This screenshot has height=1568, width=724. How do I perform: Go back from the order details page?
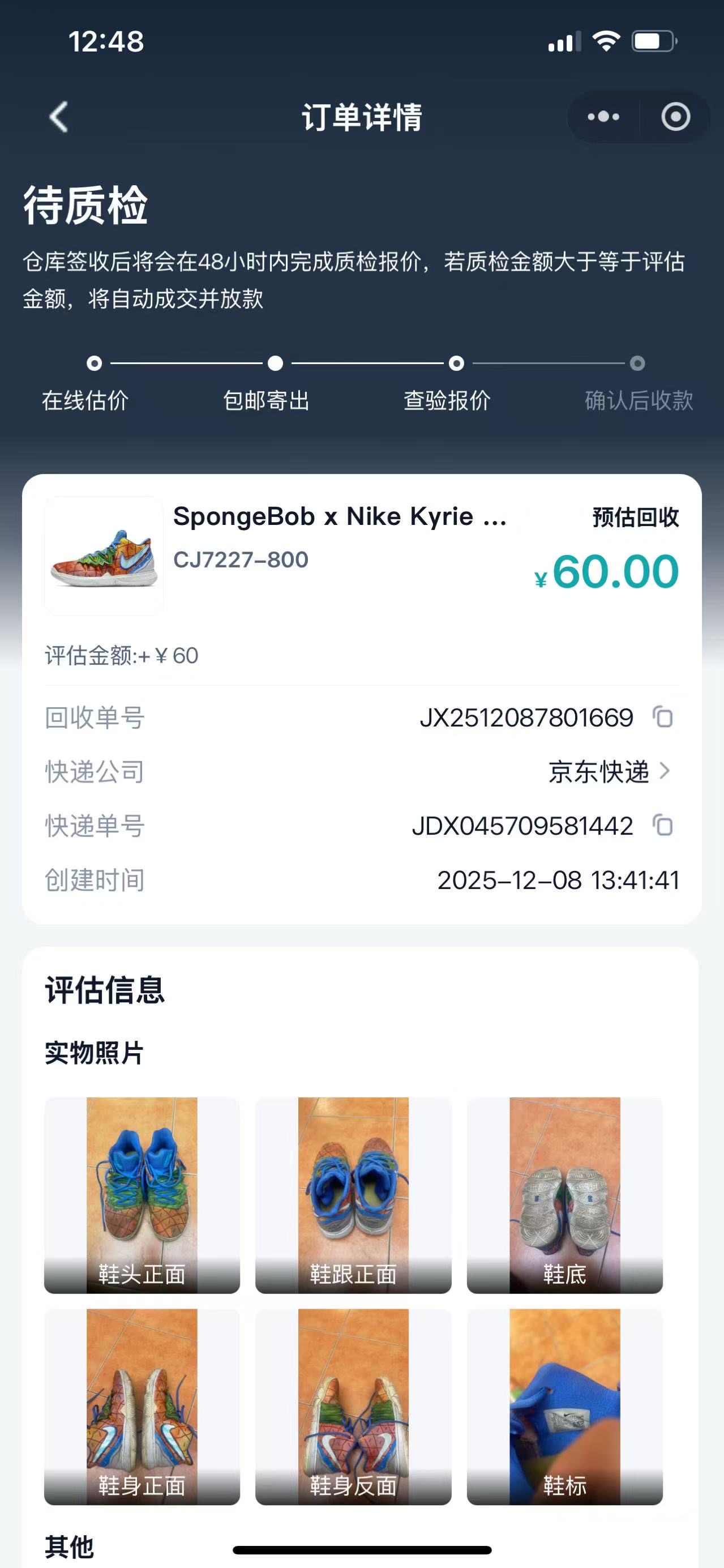[x=58, y=117]
